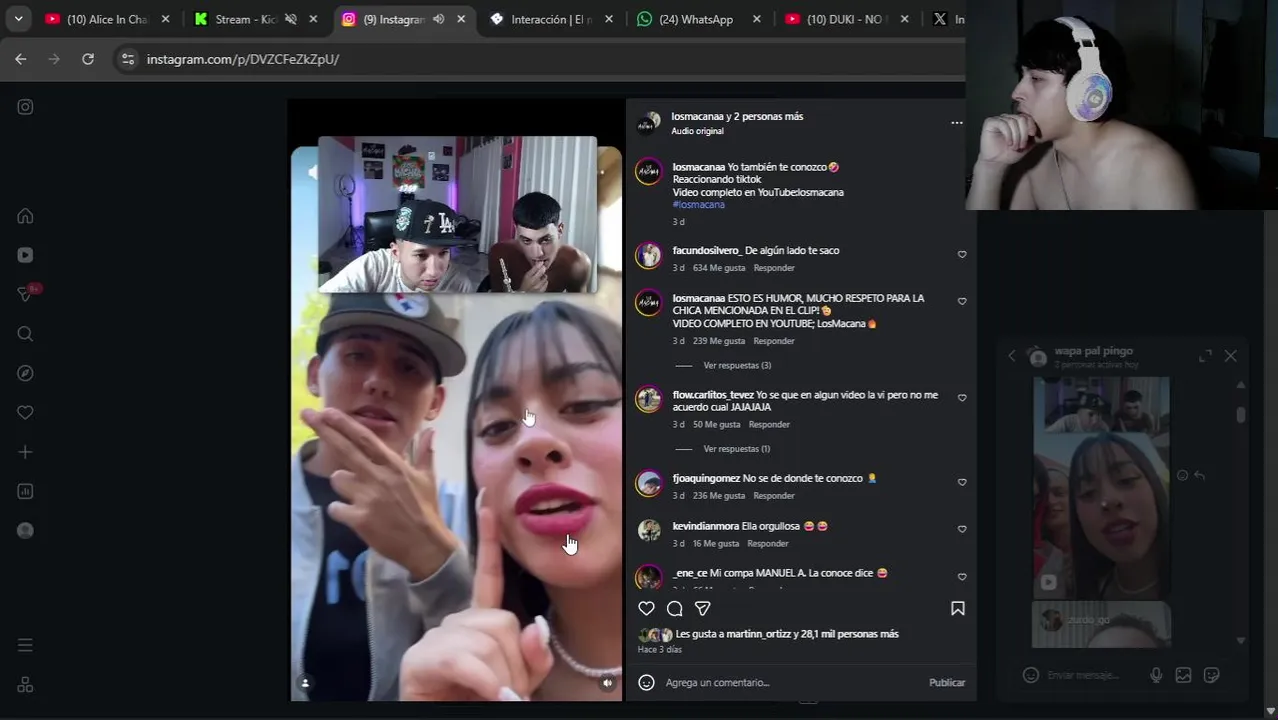Screen dimensions: 1278x720
Task: Focus the 'Agrega un comentario' field
Action: point(790,682)
